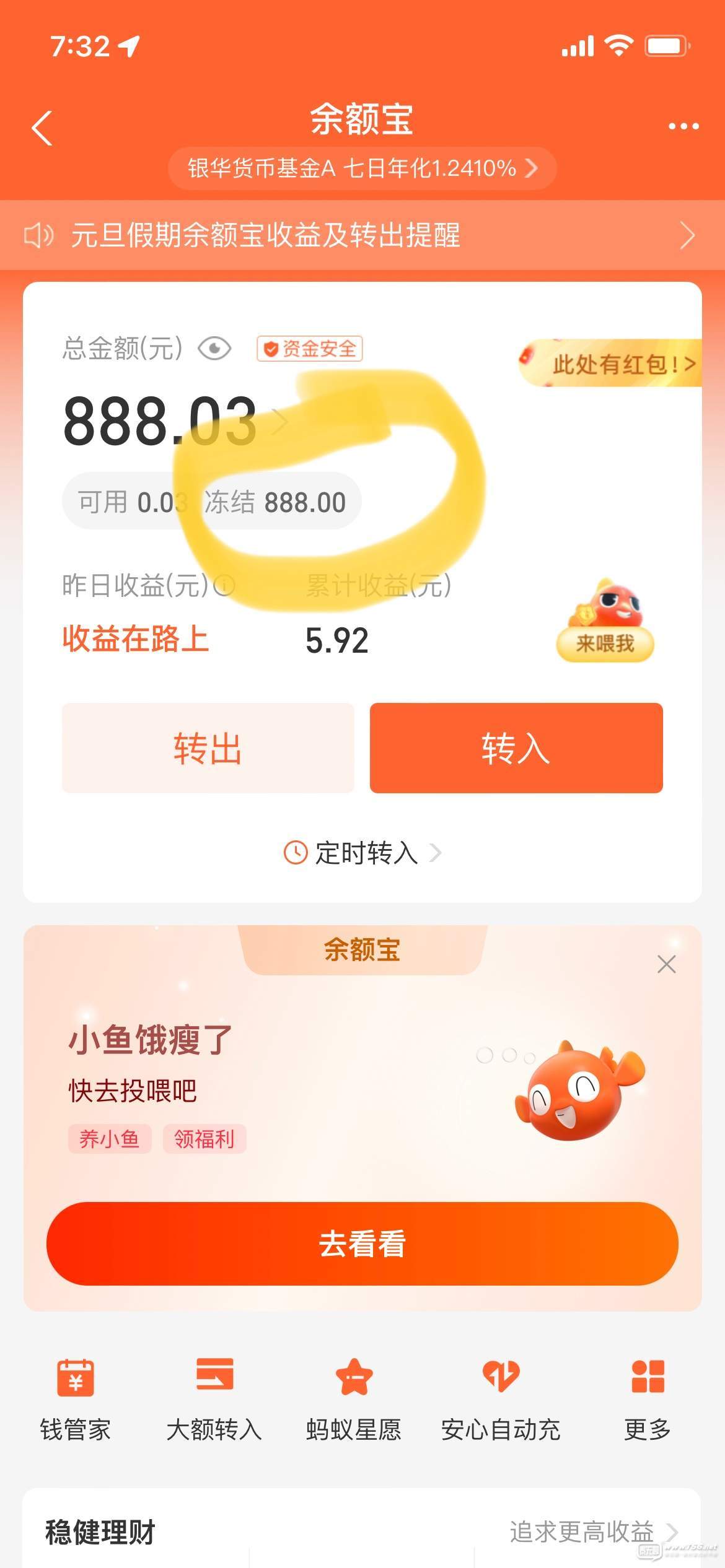Image resolution: width=725 pixels, height=1568 pixels.
Task: Feed the fish via 来喂我
Action: click(x=605, y=644)
